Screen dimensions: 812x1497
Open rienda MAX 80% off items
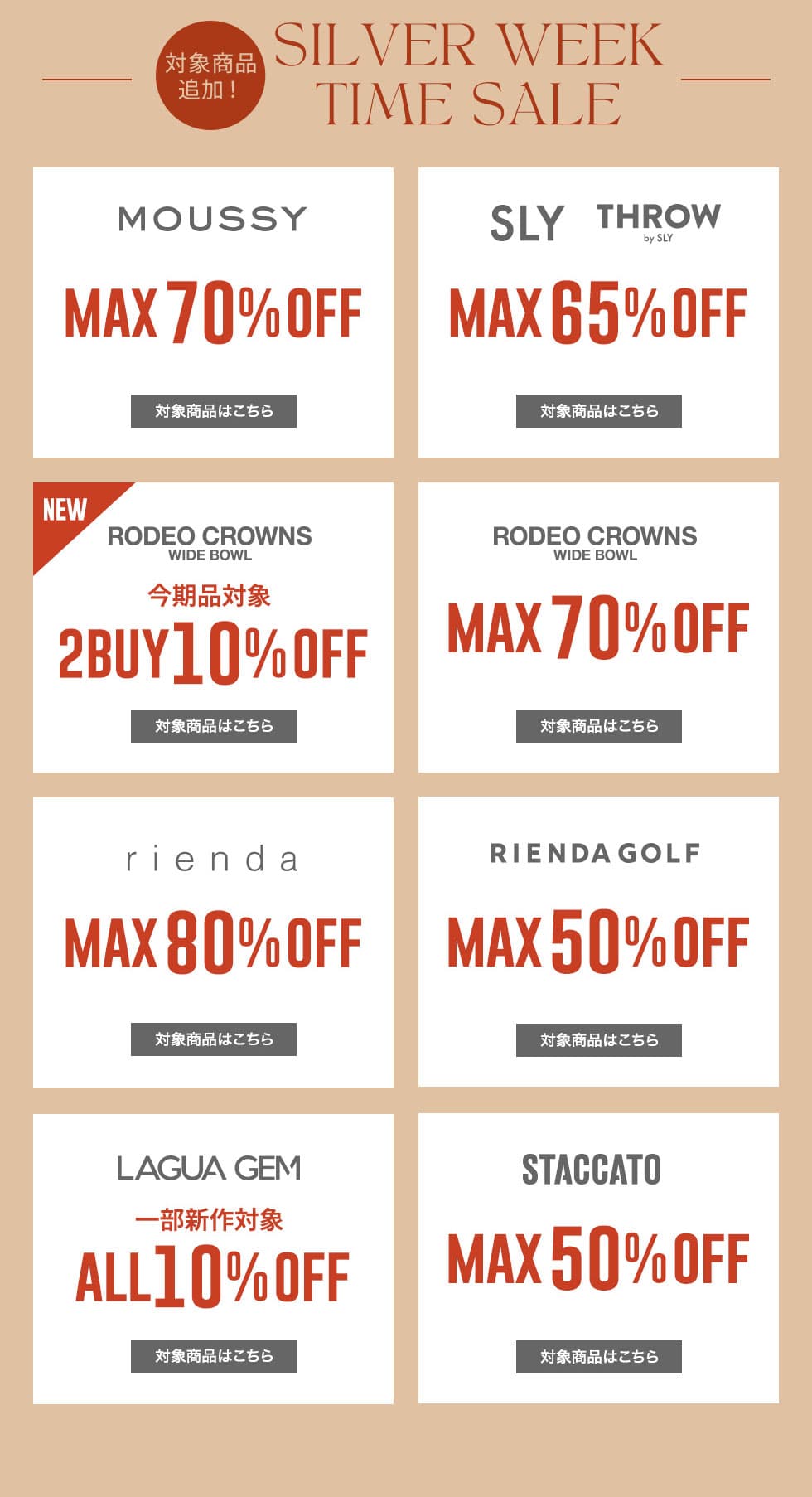click(x=213, y=1039)
